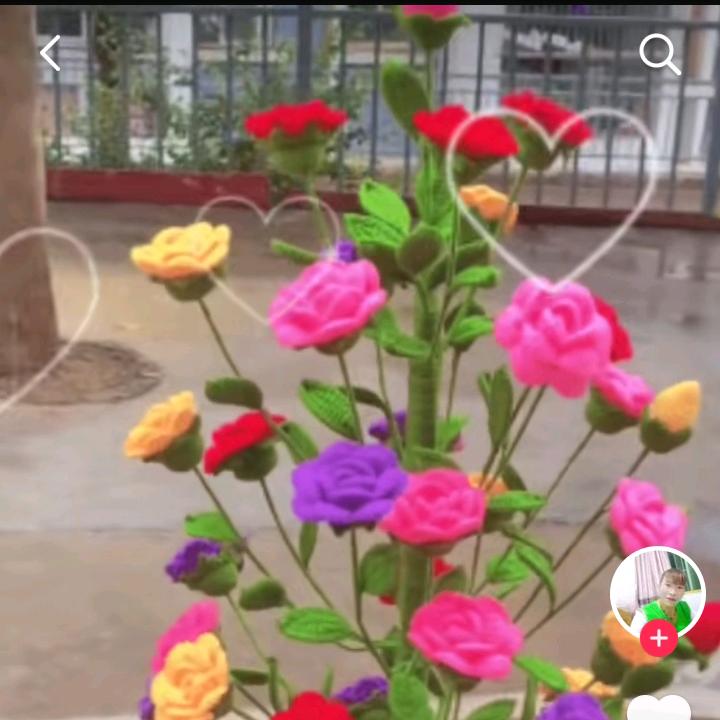Follow the creator with the plus button
Viewport: 720px width, 720px height.
(658, 638)
